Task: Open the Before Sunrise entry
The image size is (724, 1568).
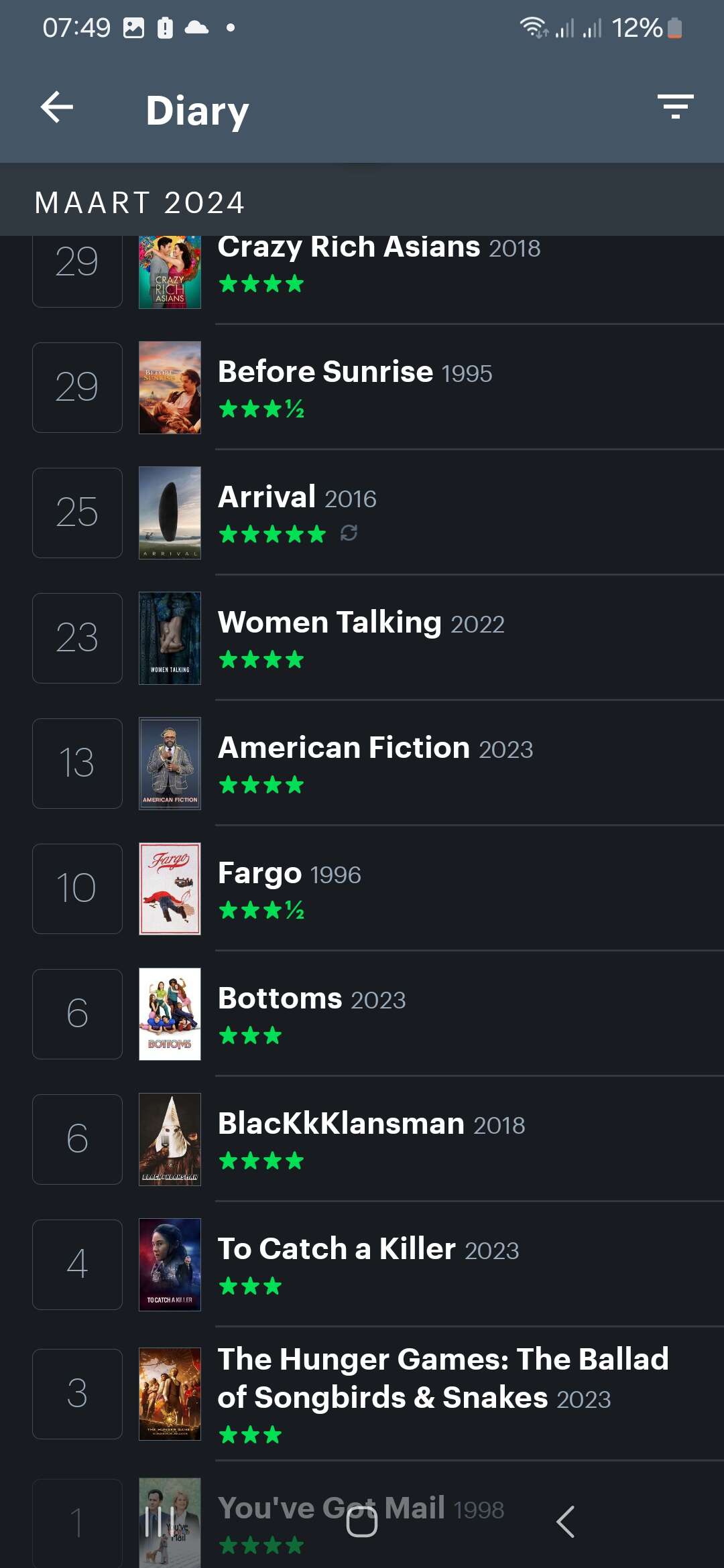Action: coord(362,387)
